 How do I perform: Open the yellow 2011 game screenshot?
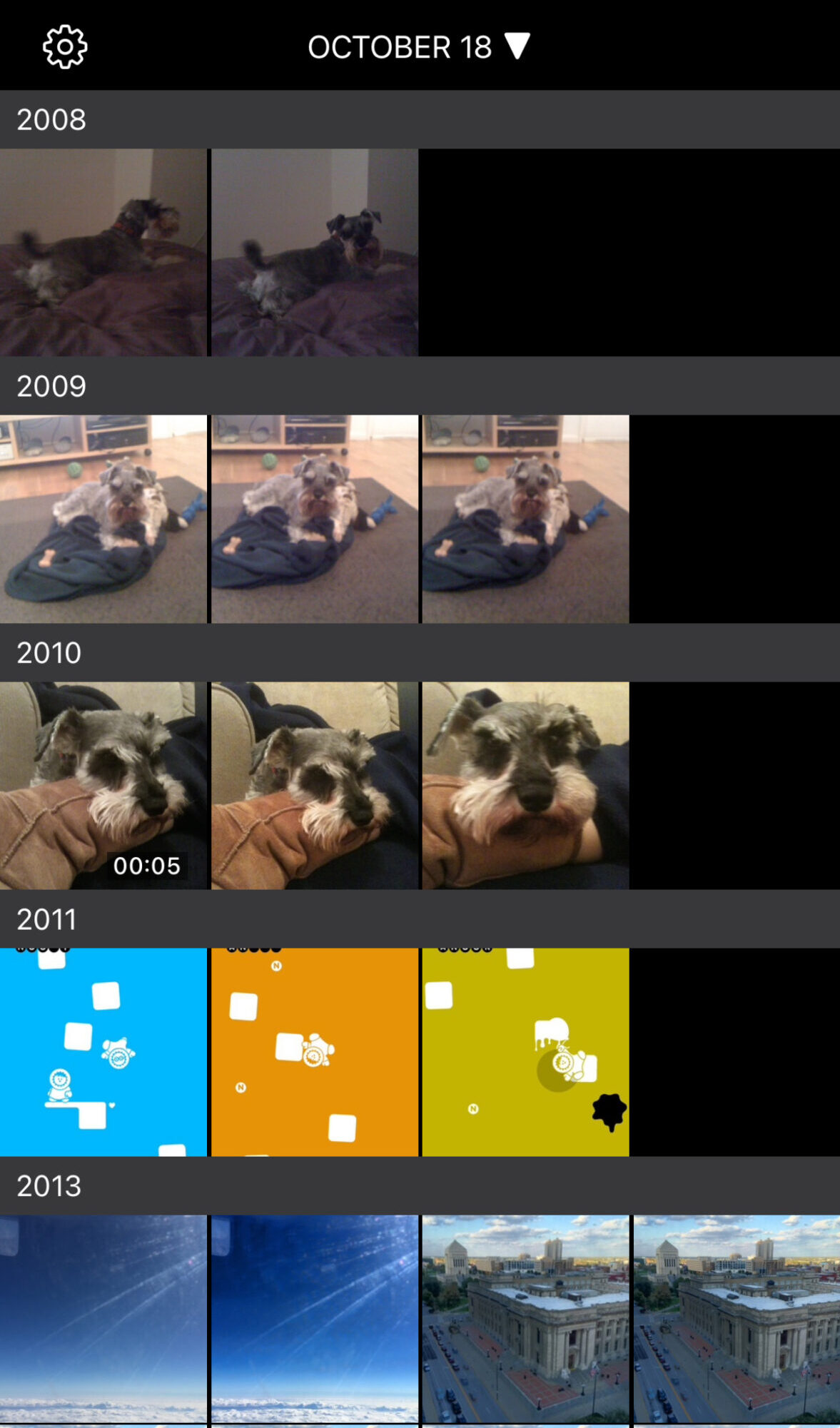526,1052
